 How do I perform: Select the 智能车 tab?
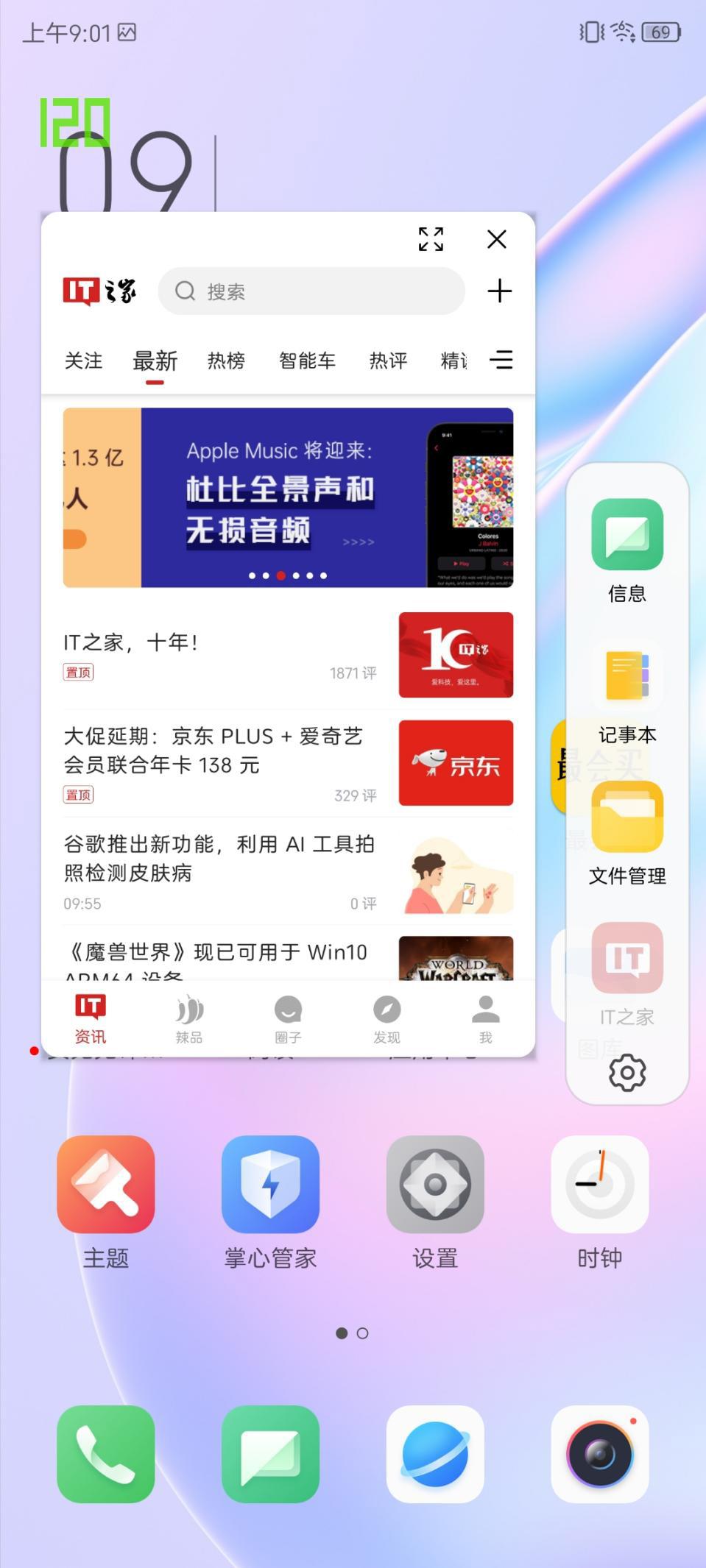coord(307,361)
